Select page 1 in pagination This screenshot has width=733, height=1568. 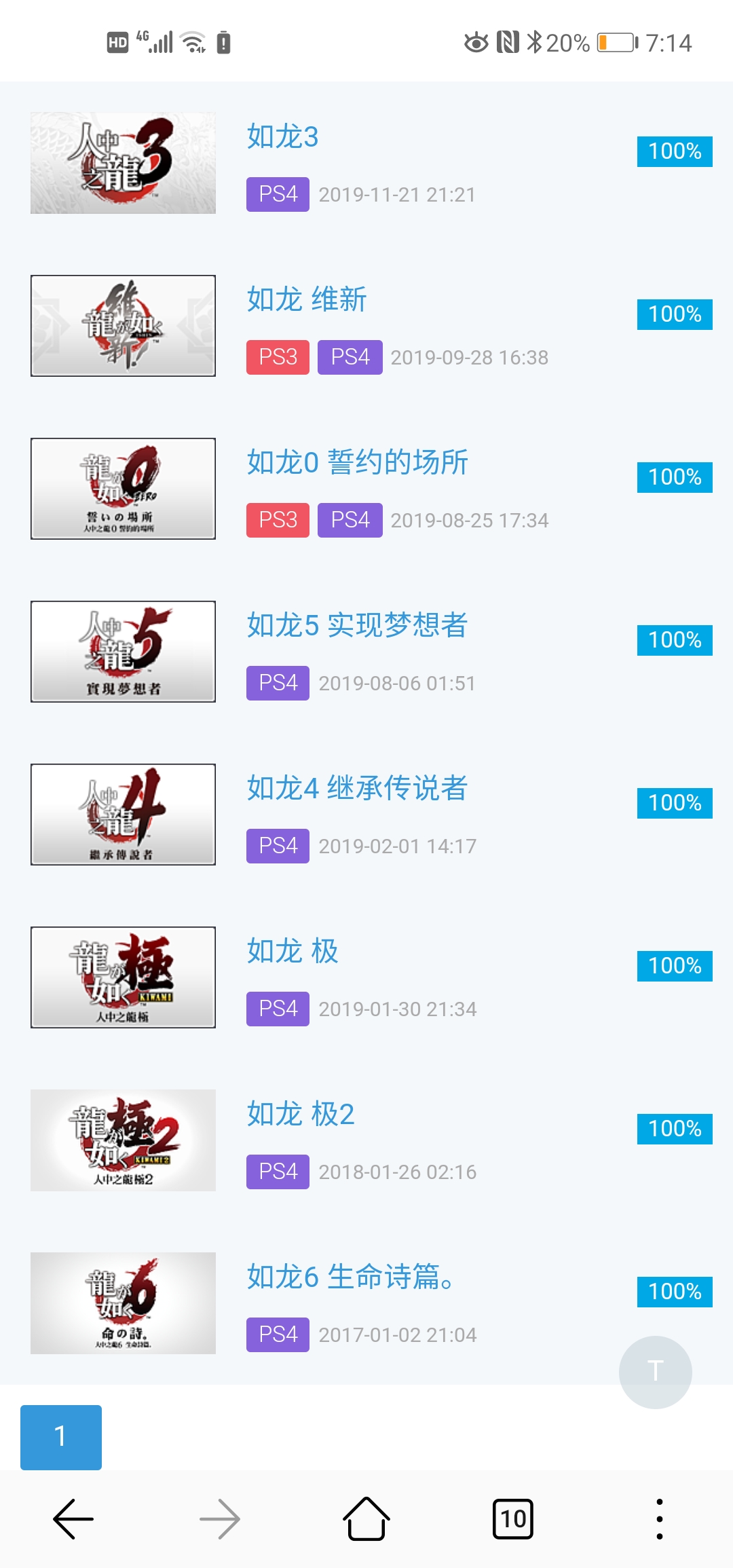pos(61,1437)
